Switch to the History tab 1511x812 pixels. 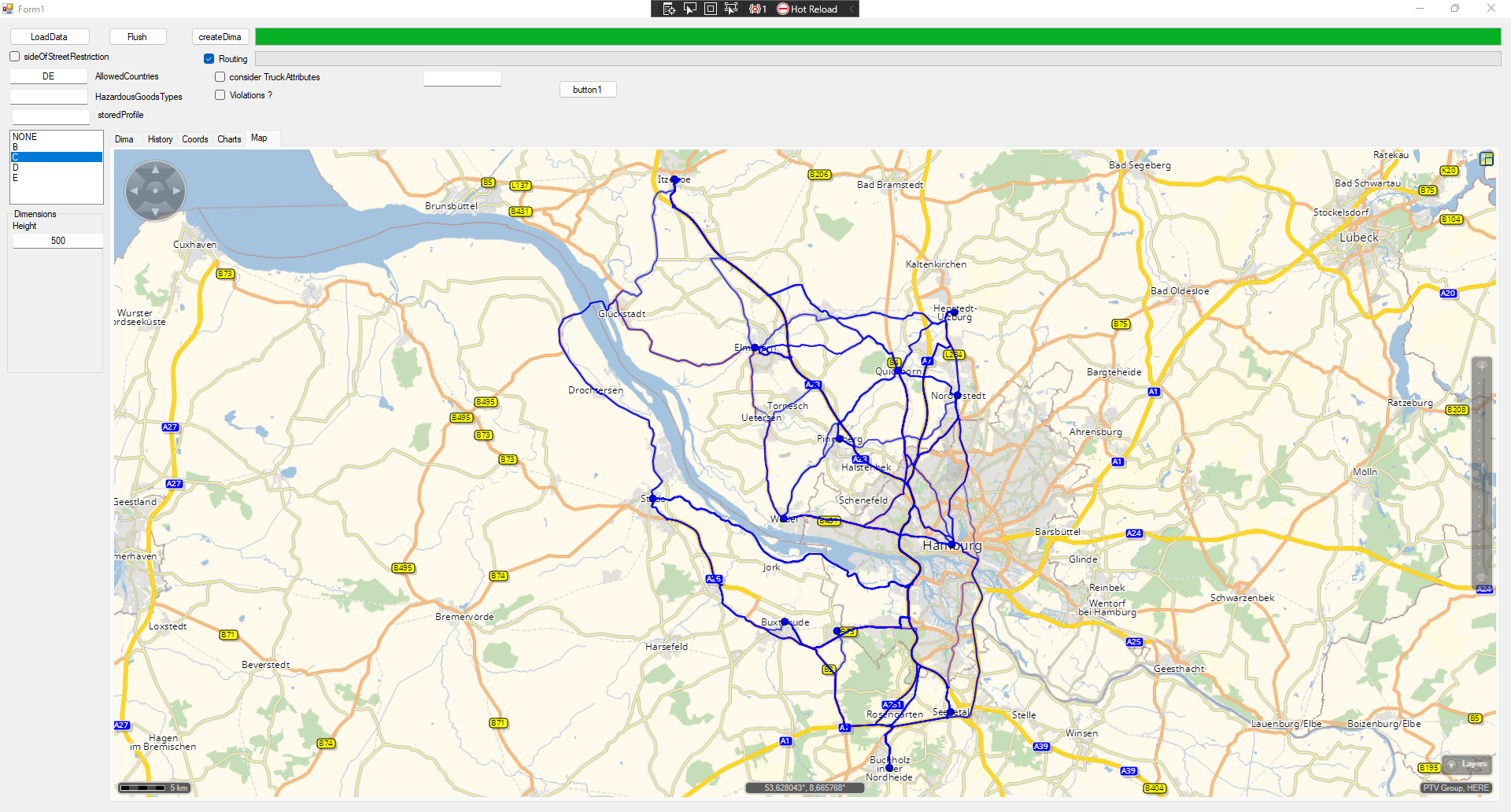160,139
